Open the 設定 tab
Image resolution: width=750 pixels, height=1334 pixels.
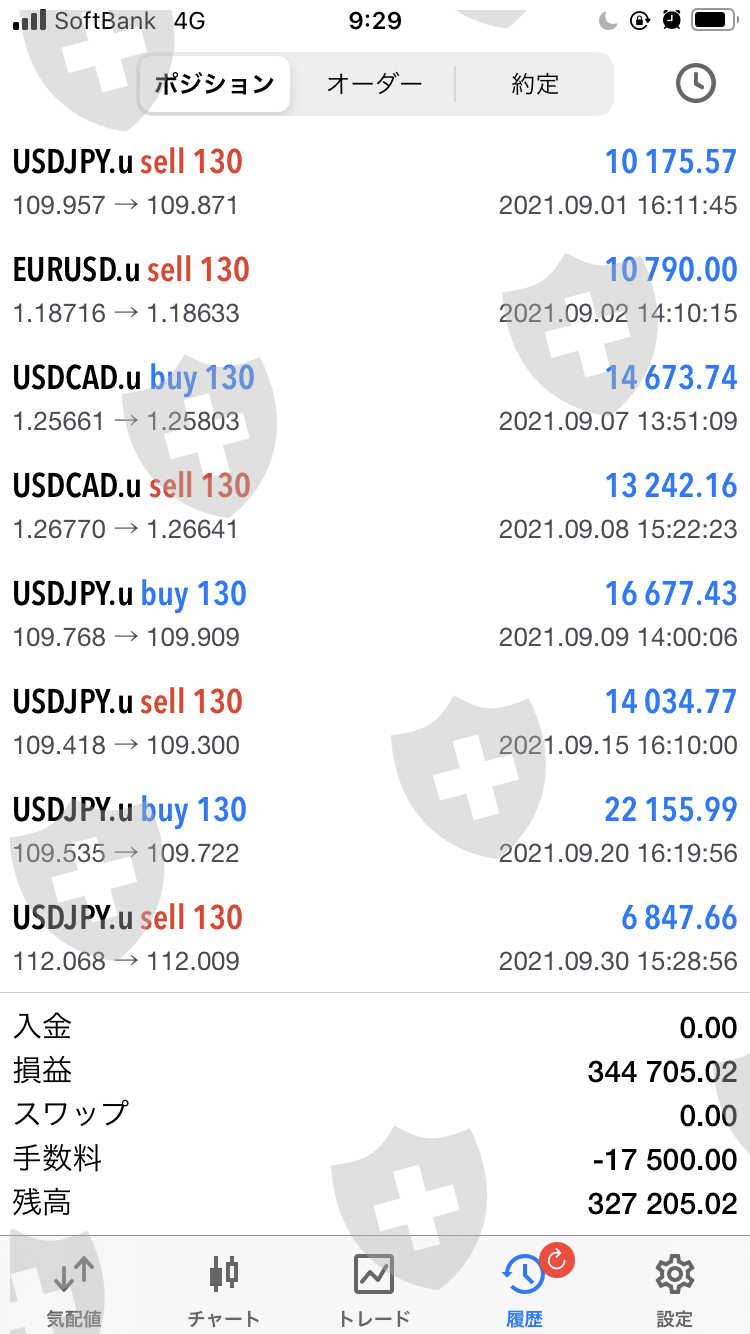tap(675, 1288)
